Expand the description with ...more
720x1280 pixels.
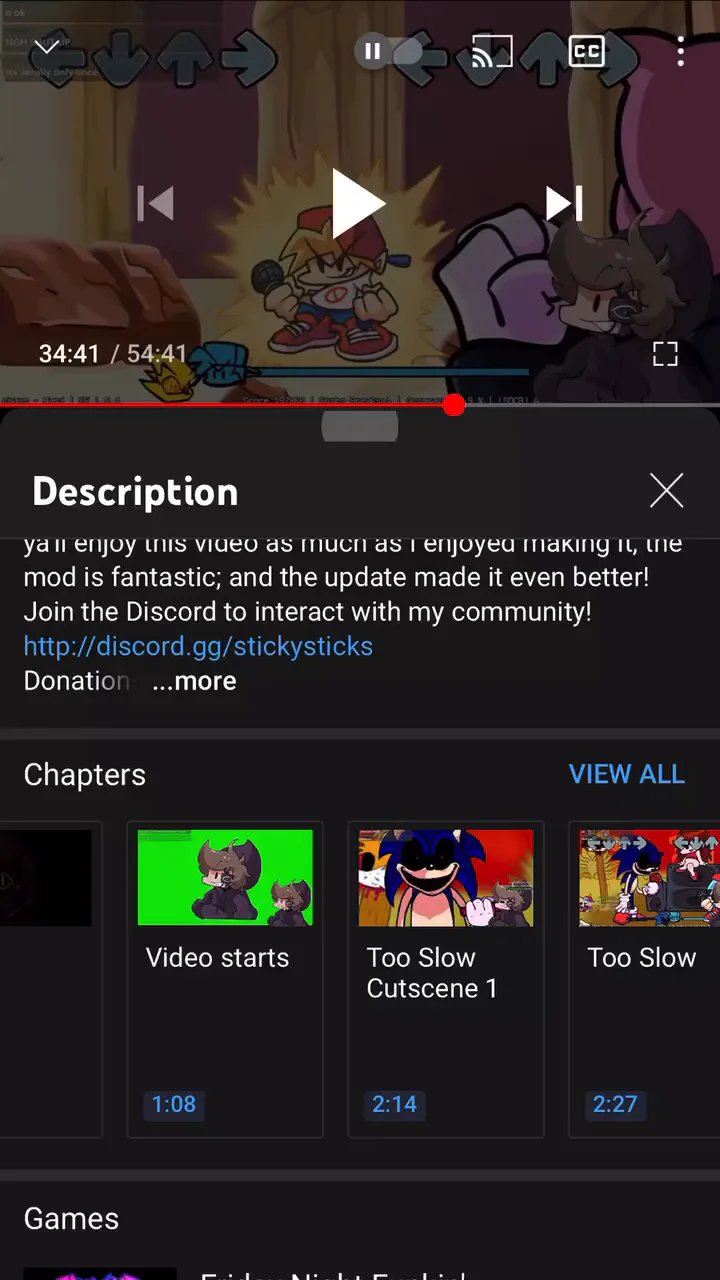(x=194, y=681)
